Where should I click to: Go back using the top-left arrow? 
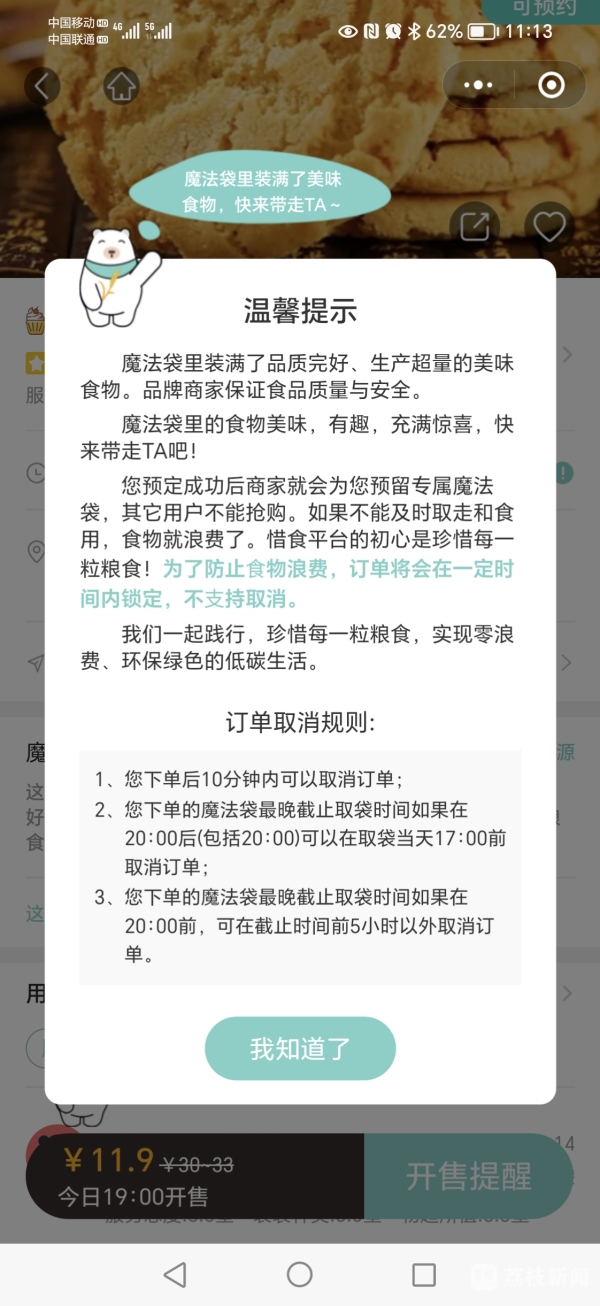(x=42, y=86)
